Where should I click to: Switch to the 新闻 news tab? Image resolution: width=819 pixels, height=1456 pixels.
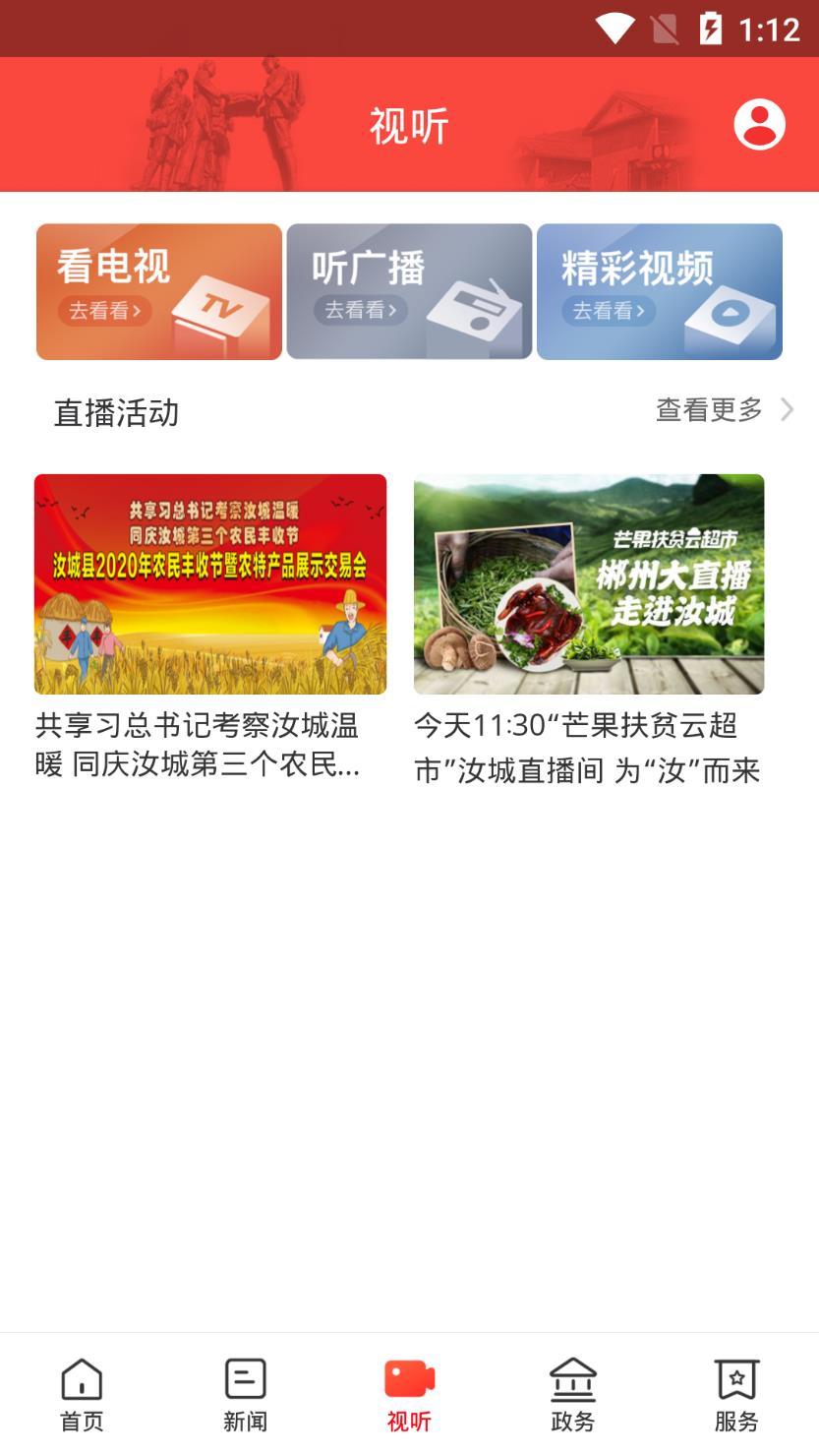coord(245,1393)
